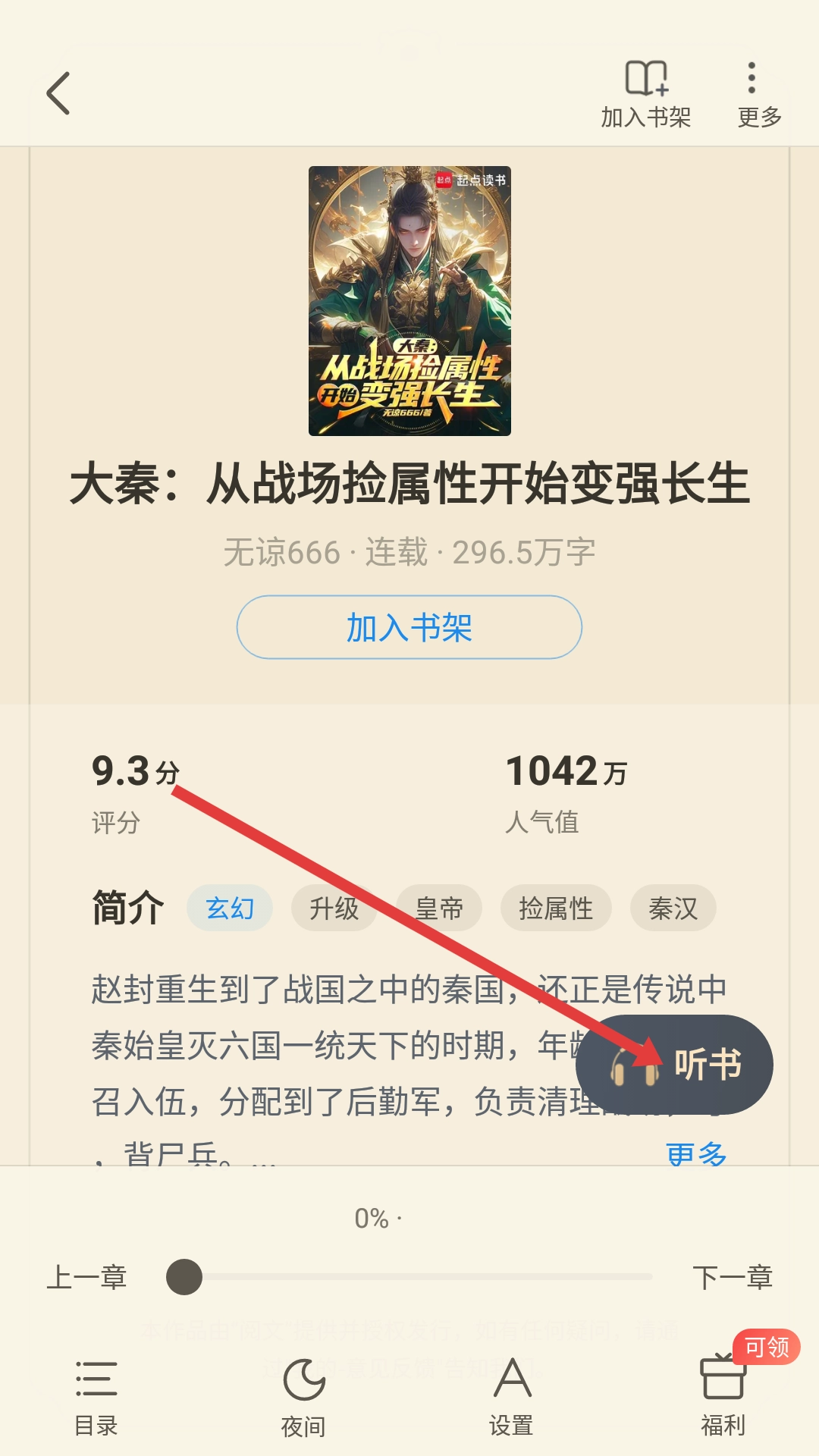Expand the synopsis via 更多 link
The height and width of the screenshot is (1456, 819).
695,1153
